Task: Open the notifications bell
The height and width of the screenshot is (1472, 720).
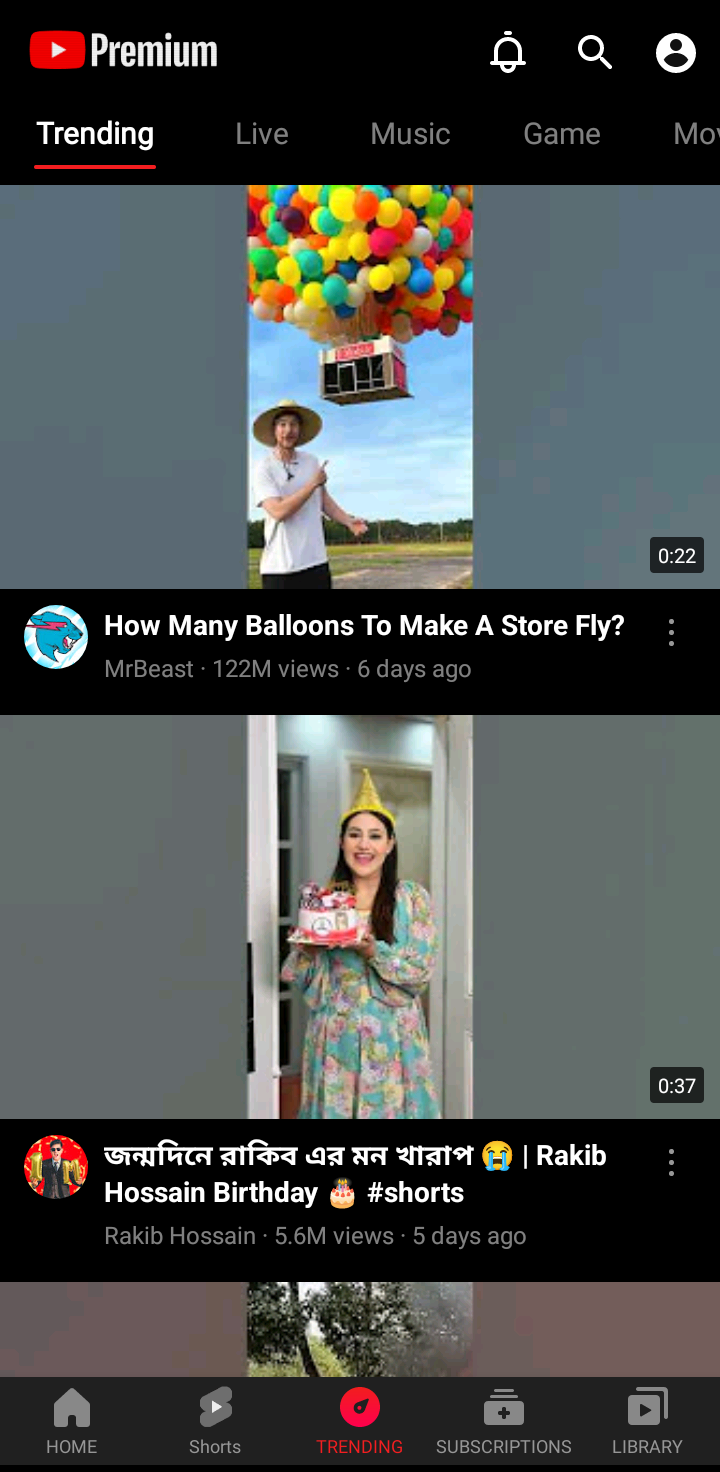Action: [x=508, y=52]
